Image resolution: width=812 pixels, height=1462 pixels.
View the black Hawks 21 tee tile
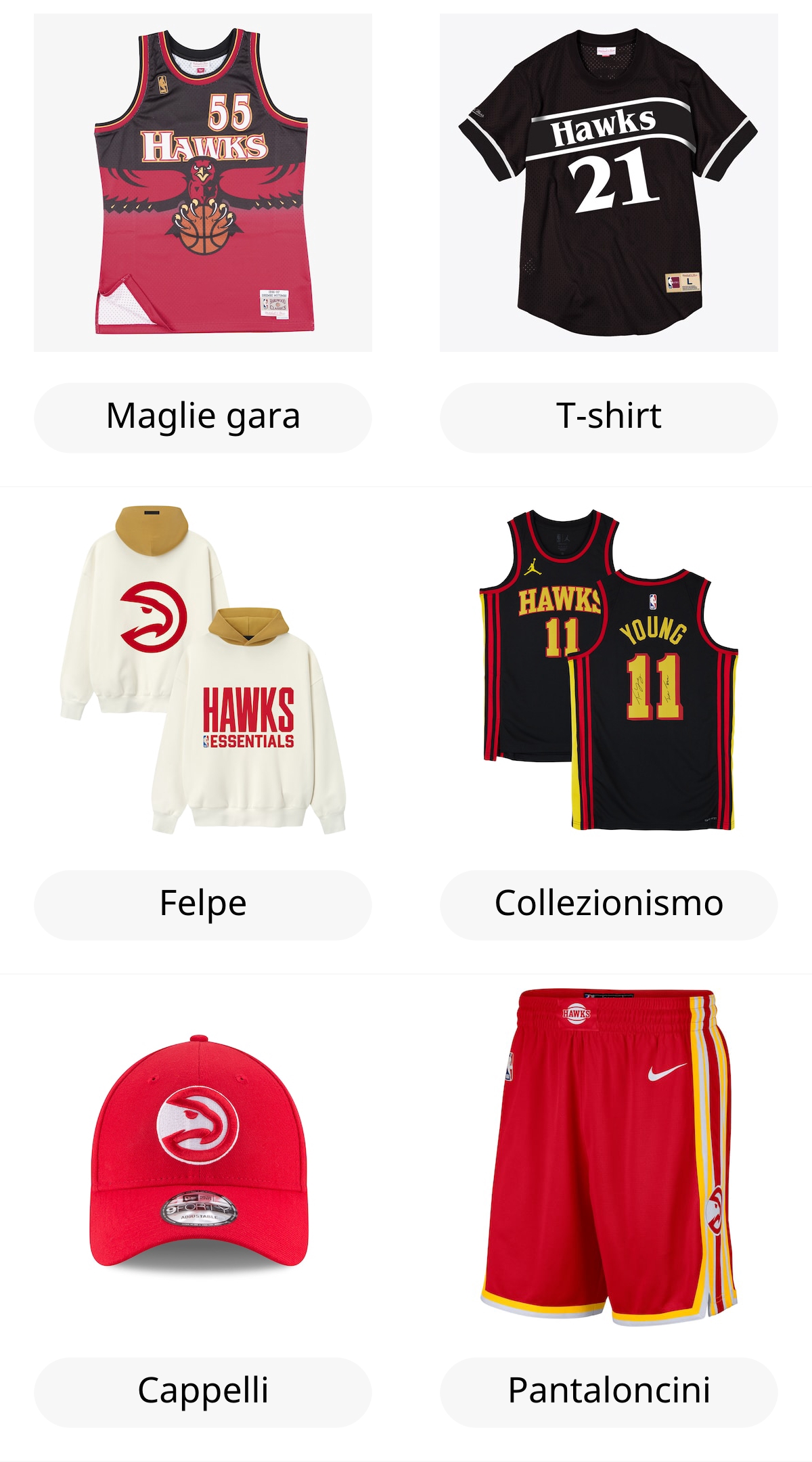[x=608, y=183]
